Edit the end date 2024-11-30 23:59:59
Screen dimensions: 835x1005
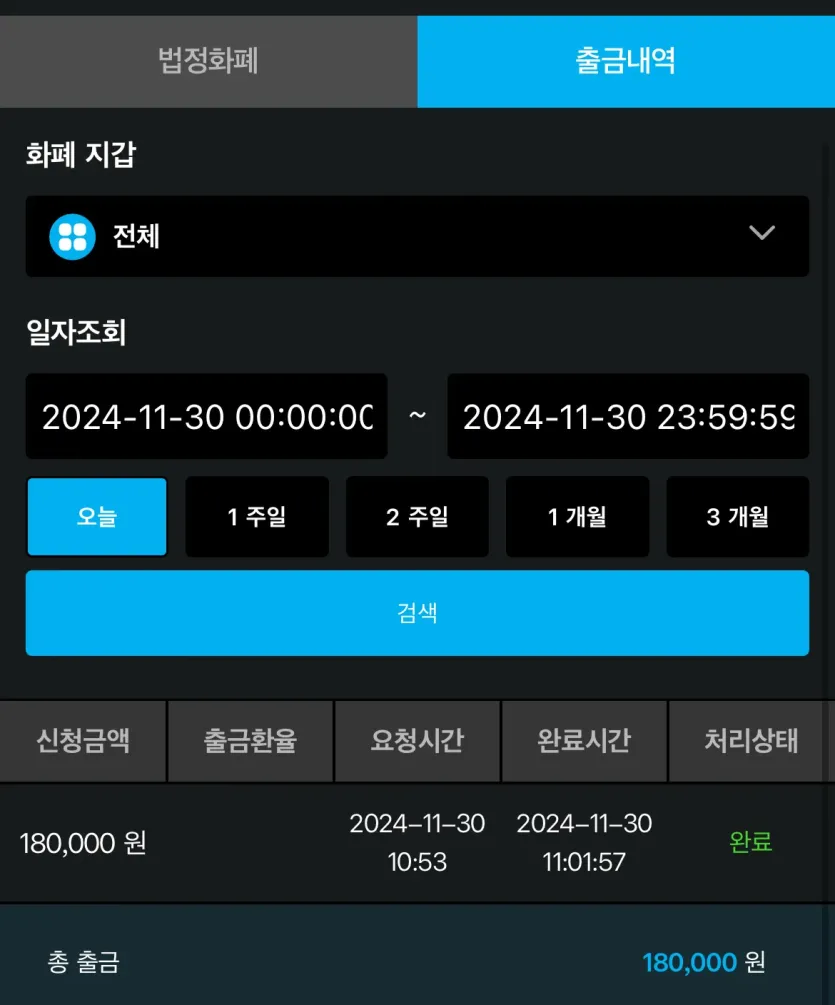[x=628, y=417]
